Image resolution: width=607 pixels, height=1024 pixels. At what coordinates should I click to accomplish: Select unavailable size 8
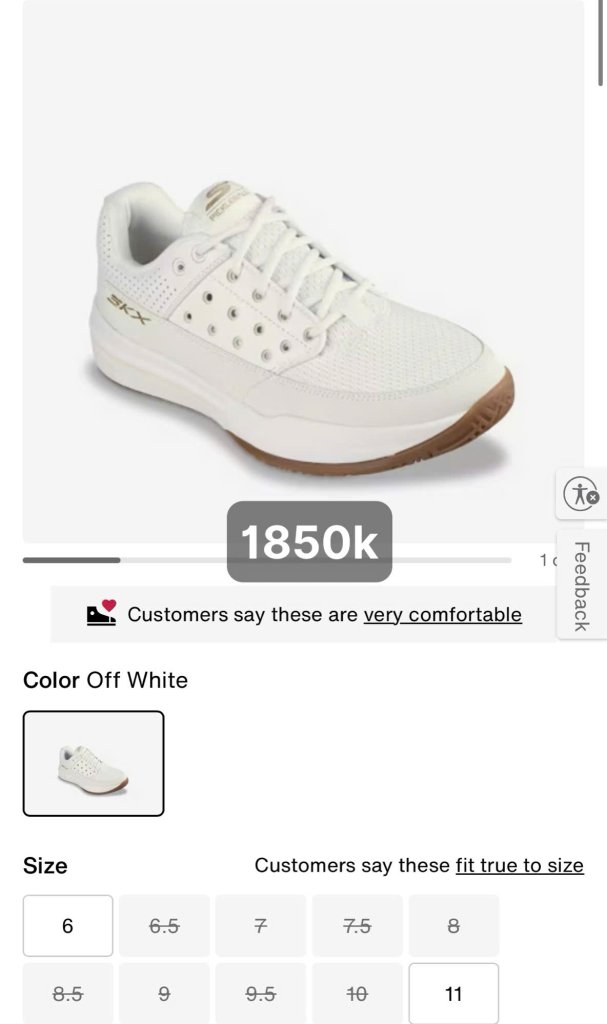click(x=454, y=926)
